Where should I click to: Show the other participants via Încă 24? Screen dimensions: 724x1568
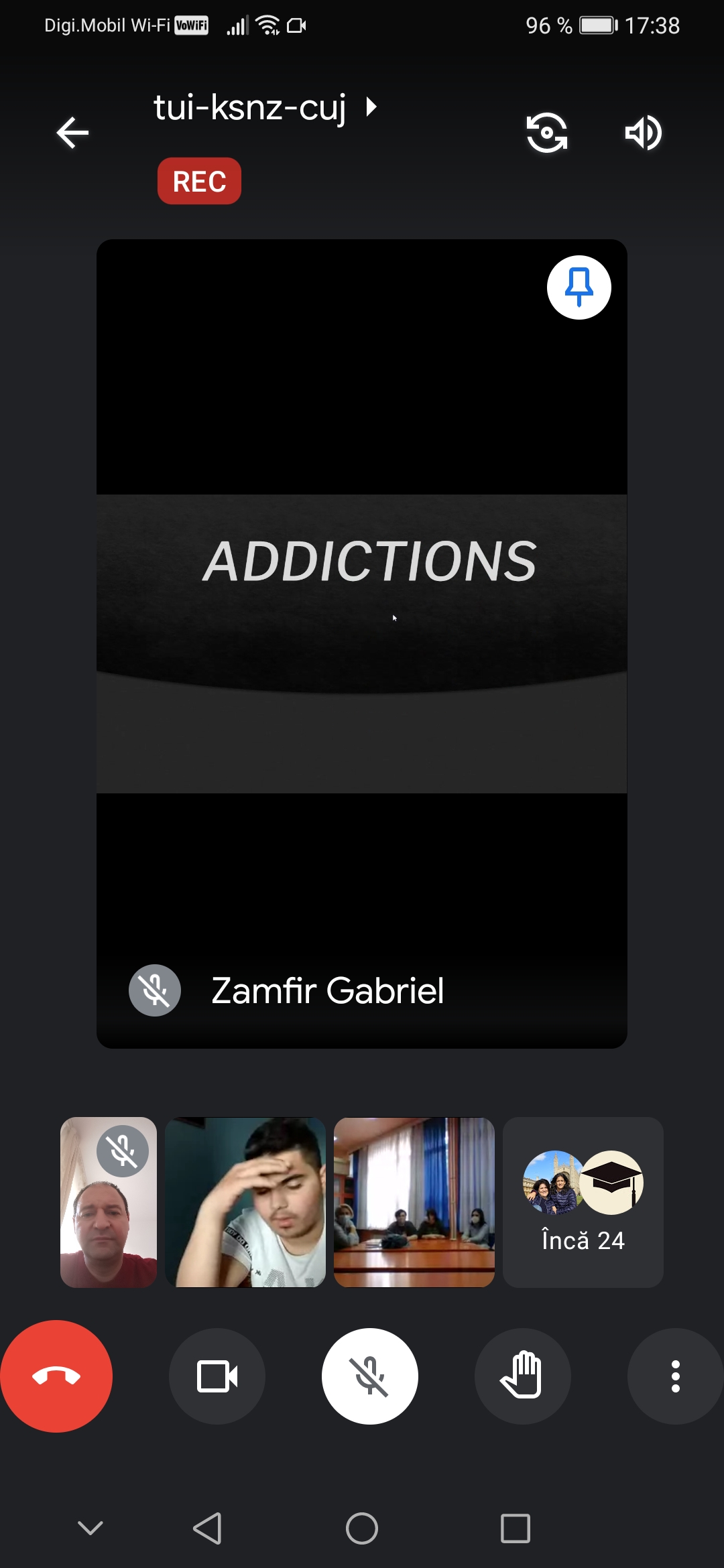click(x=583, y=1201)
